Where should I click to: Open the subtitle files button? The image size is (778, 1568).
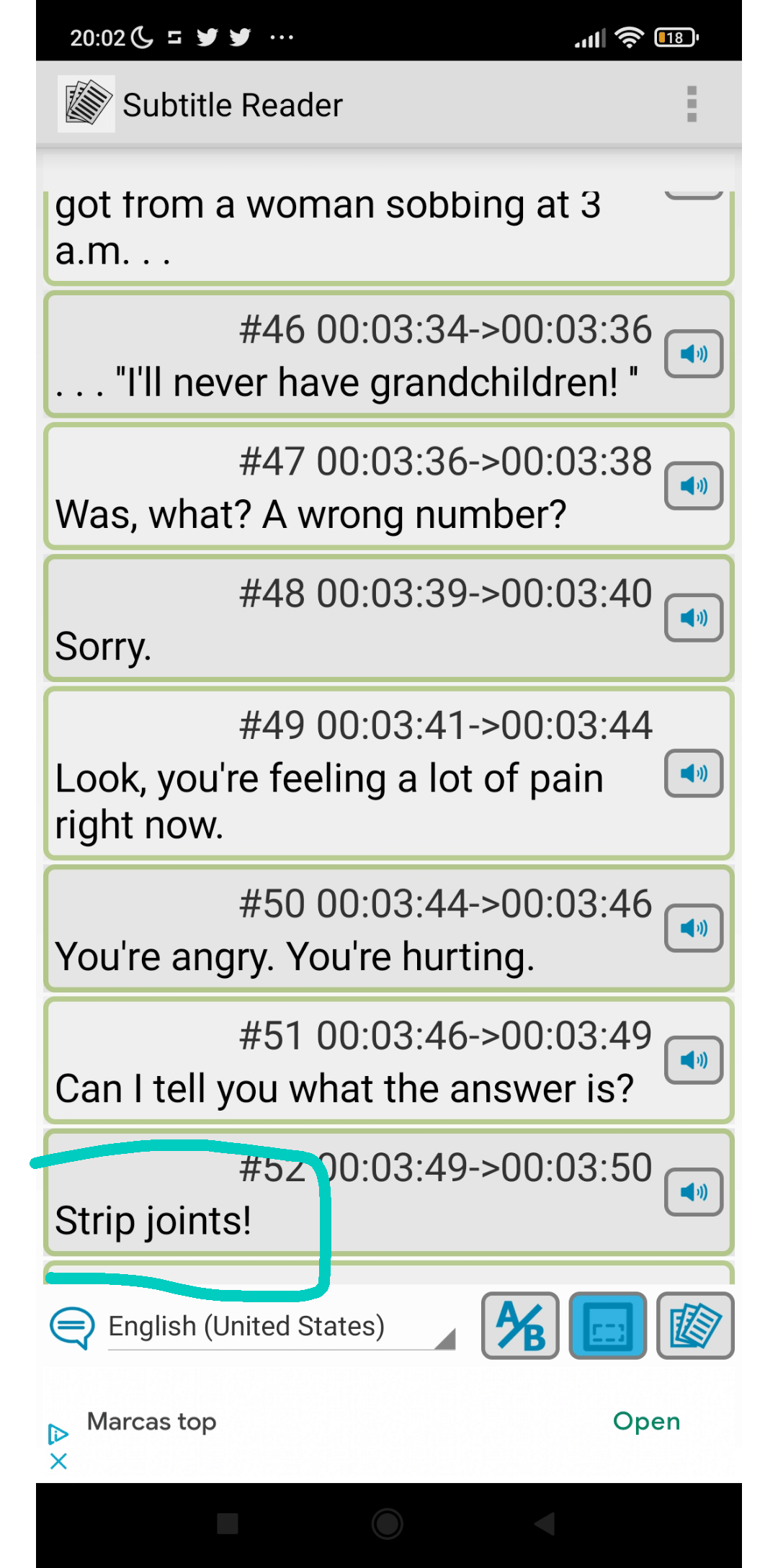(694, 1325)
